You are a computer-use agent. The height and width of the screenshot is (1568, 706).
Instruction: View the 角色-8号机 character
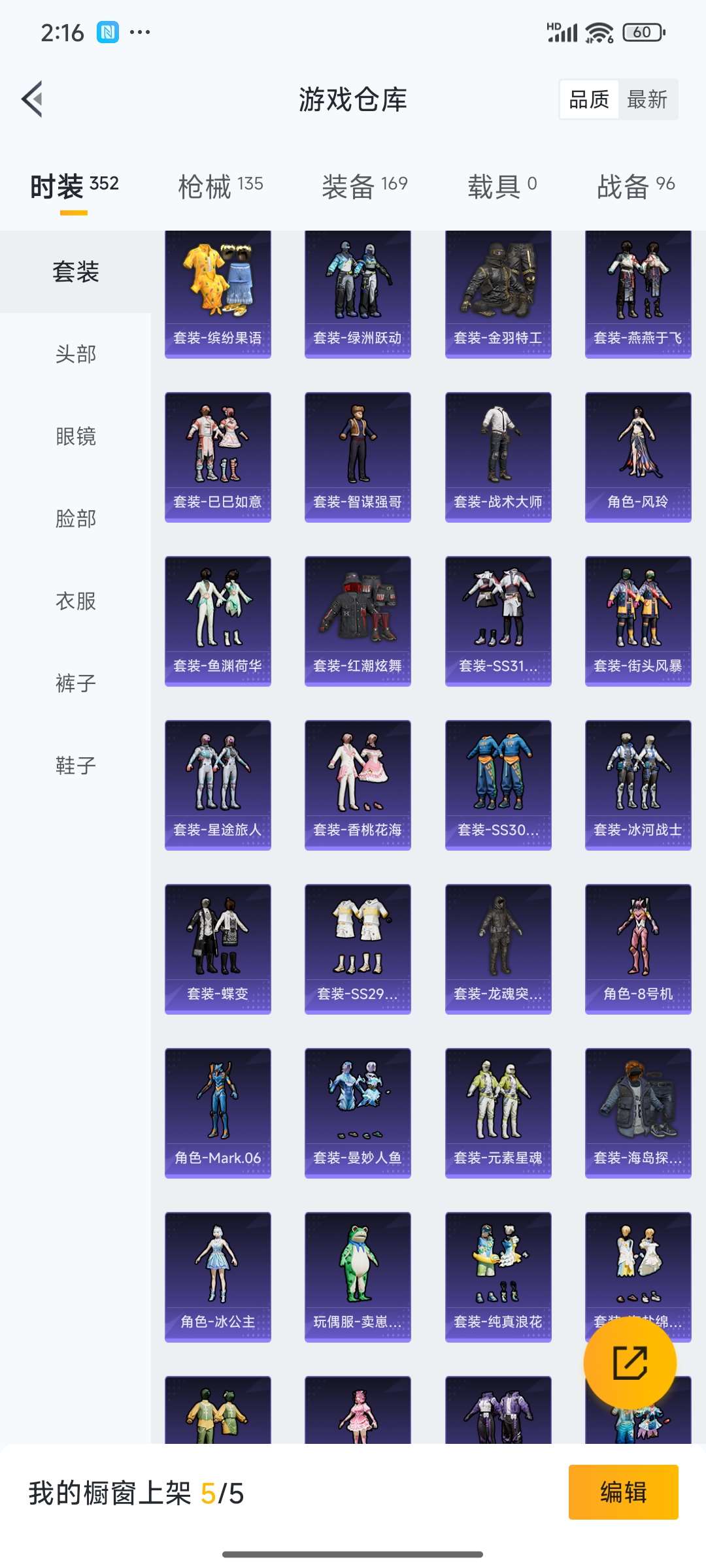(637, 949)
